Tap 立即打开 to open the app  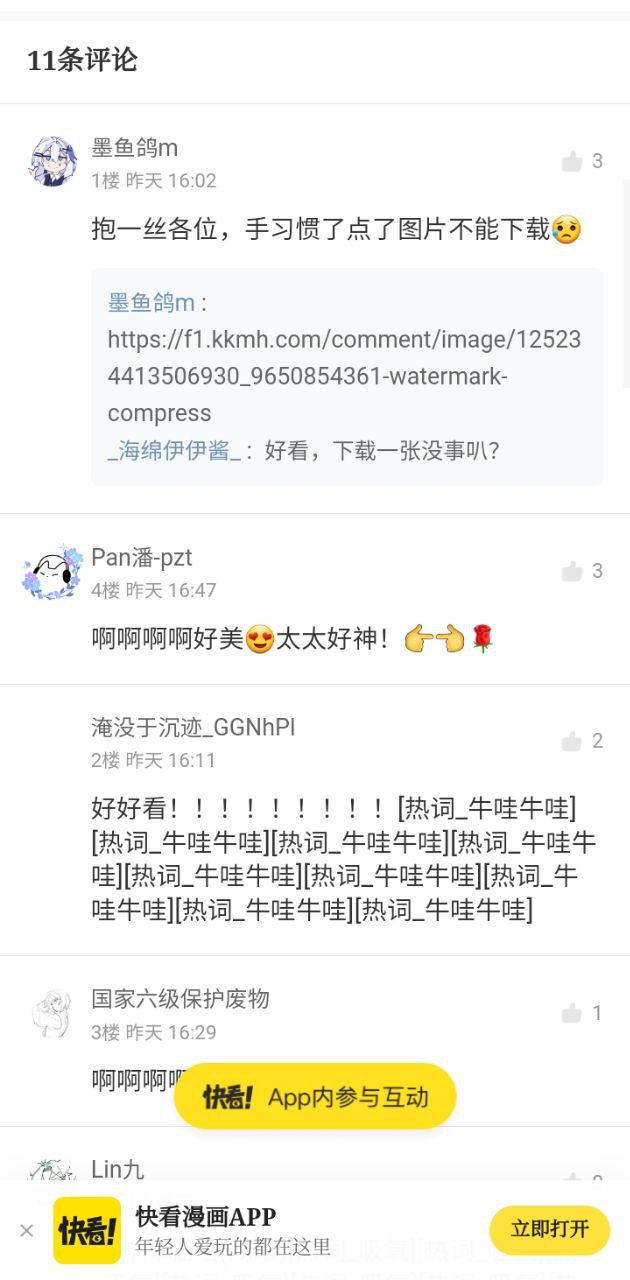pos(549,1230)
